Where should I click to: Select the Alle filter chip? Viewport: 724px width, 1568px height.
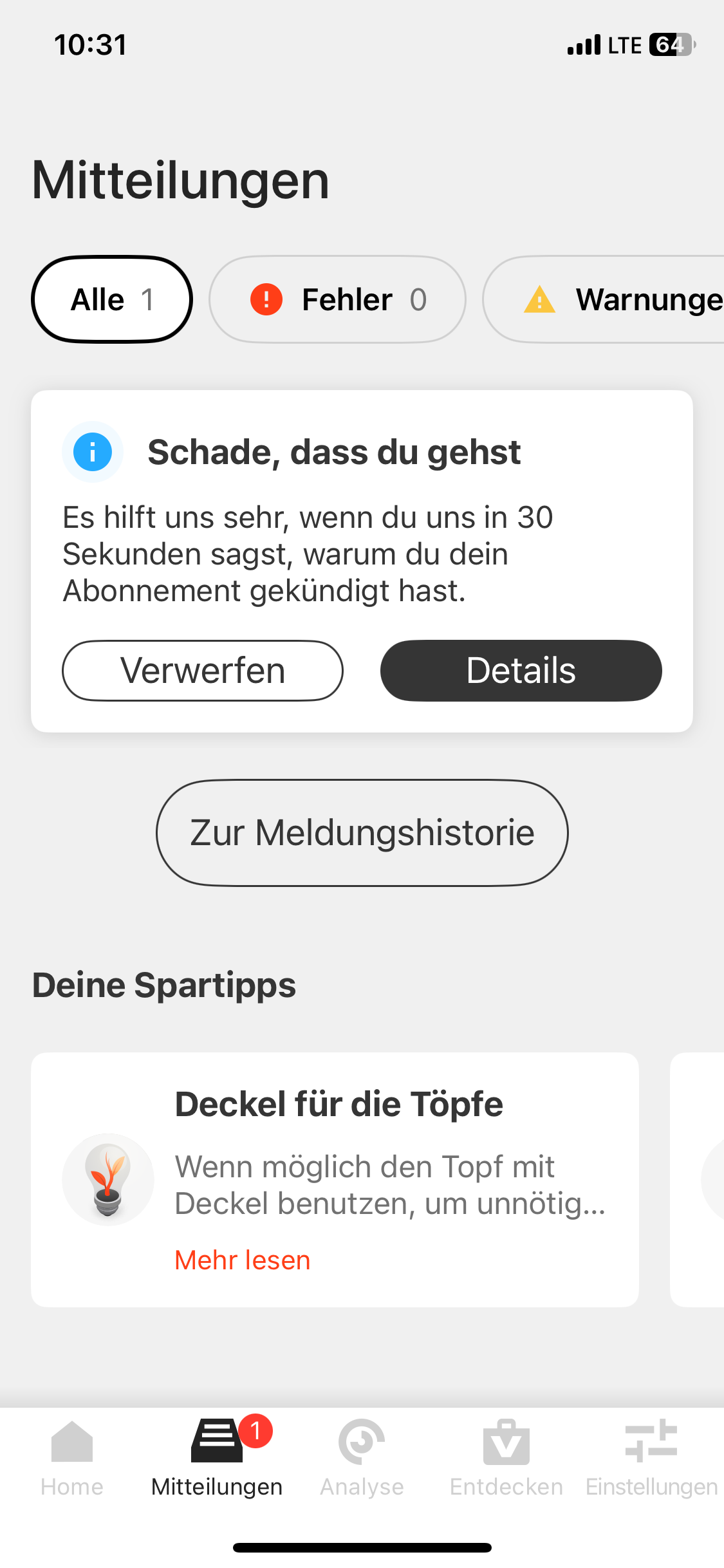pyautogui.click(x=112, y=299)
